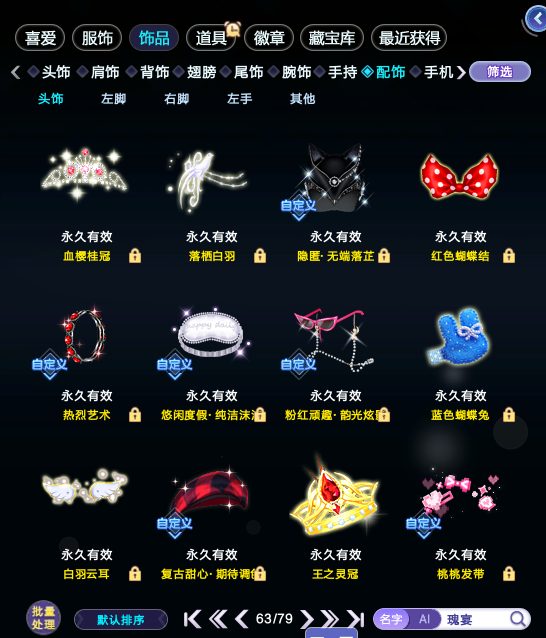Viewport: 546px width, 638px height.
Task: Switch to the 徽章 tab
Action: [269, 38]
